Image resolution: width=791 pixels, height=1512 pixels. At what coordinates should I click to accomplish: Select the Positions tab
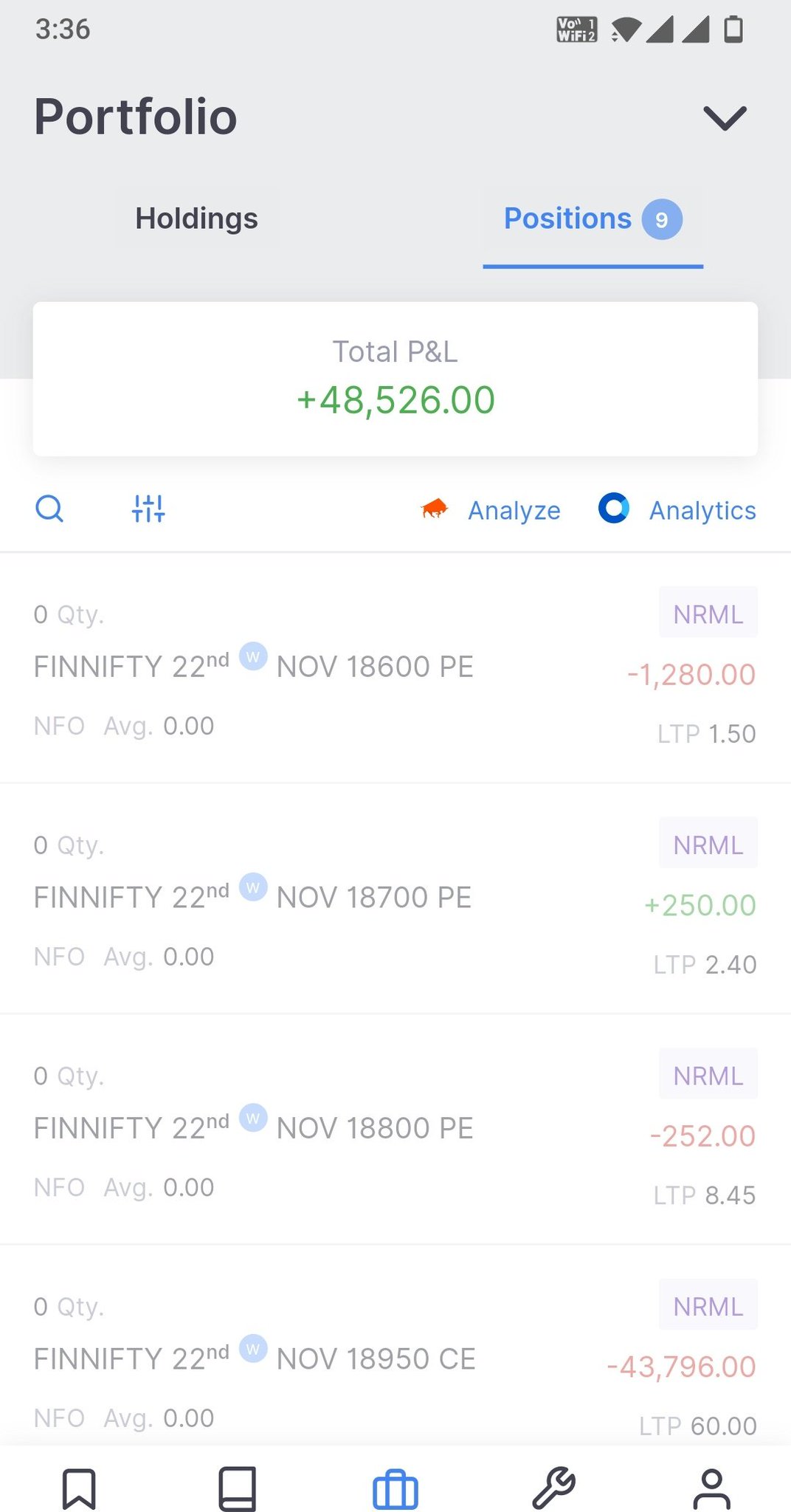click(593, 220)
